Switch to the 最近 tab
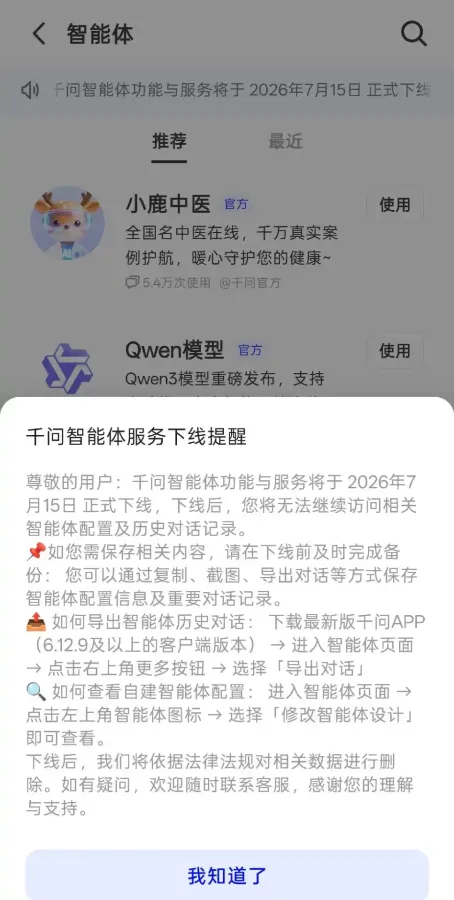 [285, 141]
